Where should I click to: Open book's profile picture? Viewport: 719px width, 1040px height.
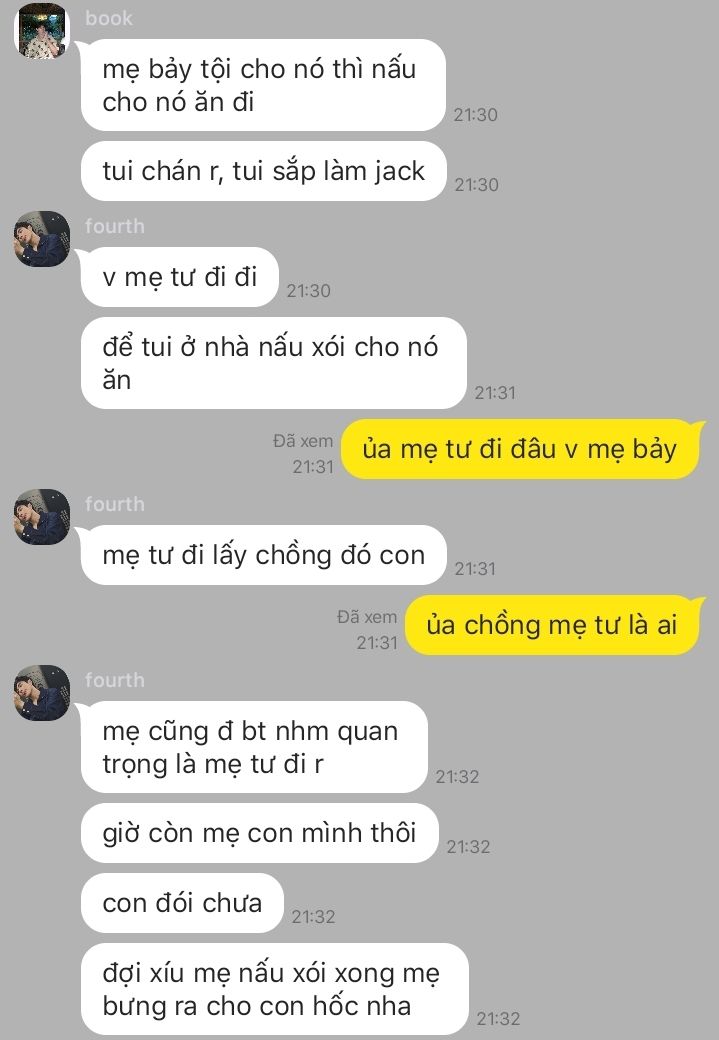click(42, 31)
